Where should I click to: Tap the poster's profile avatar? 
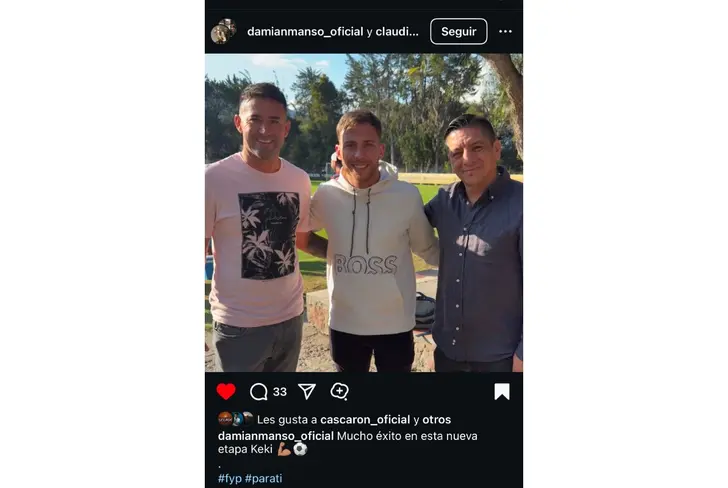222,32
